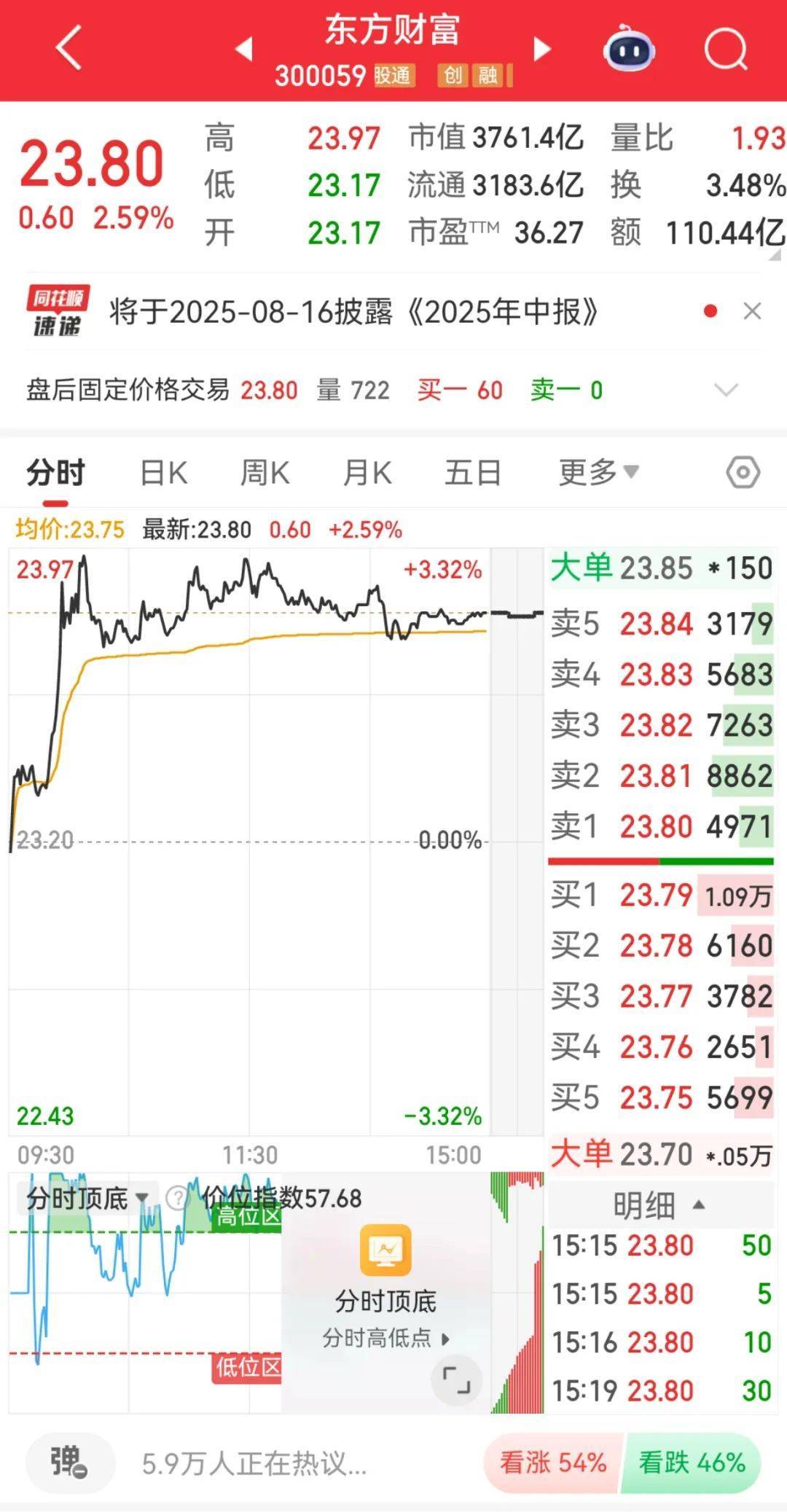Open the stock search
Viewport: 787px width, 1512px height.
coord(725,48)
